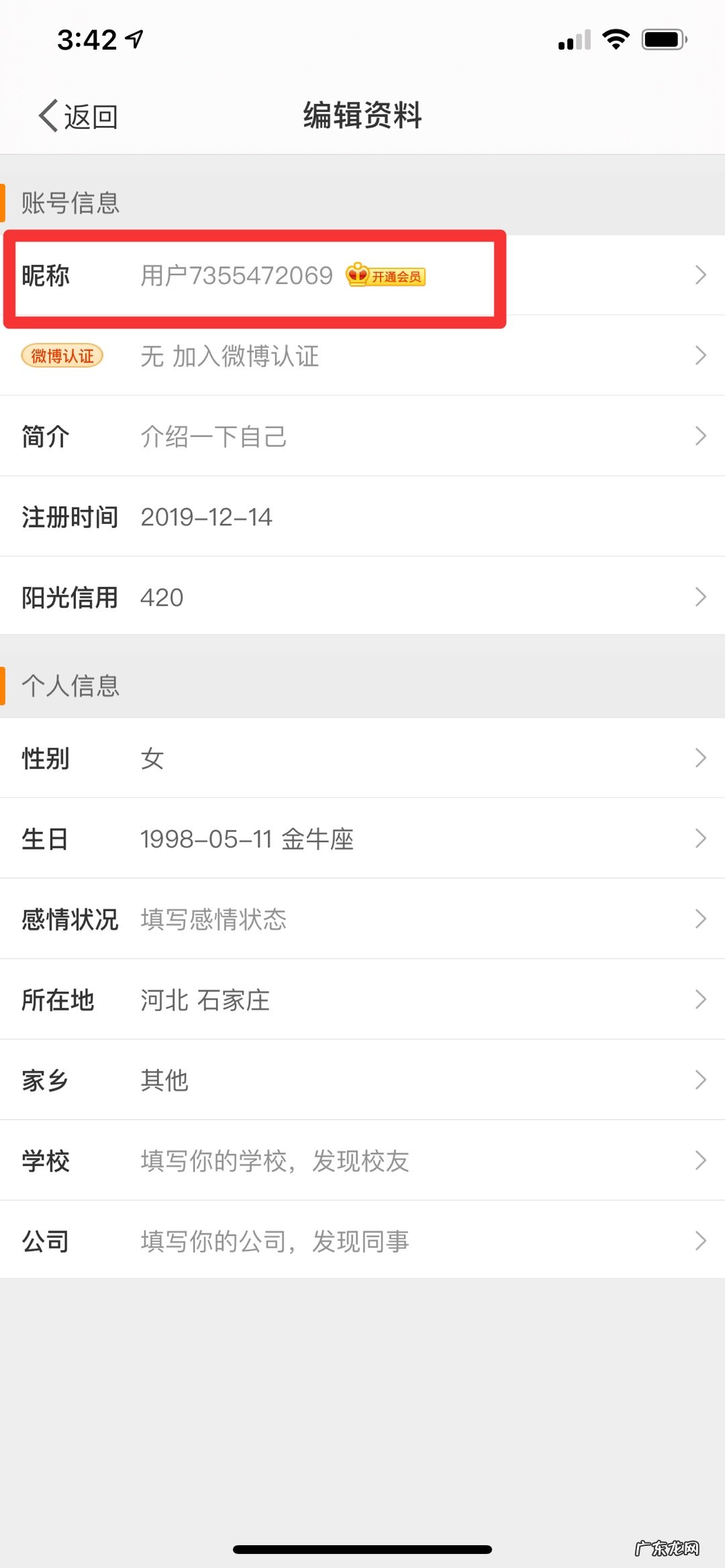Open the 阳光信用 credit row arrow
The image size is (725, 1568).
click(700, 596)
